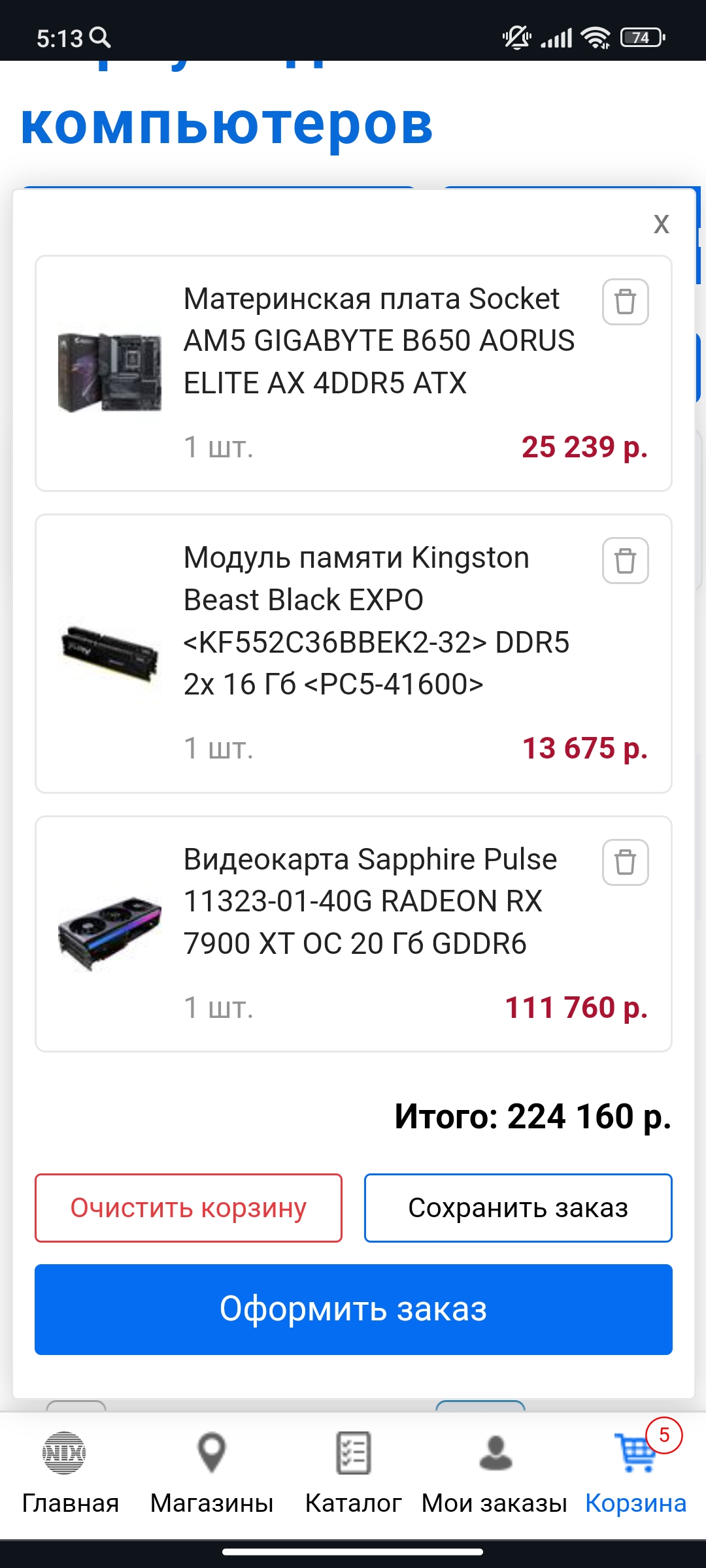Proceed with Оформить заказ
This screenshot has height=1568, width=706.
coord(353,1309)
